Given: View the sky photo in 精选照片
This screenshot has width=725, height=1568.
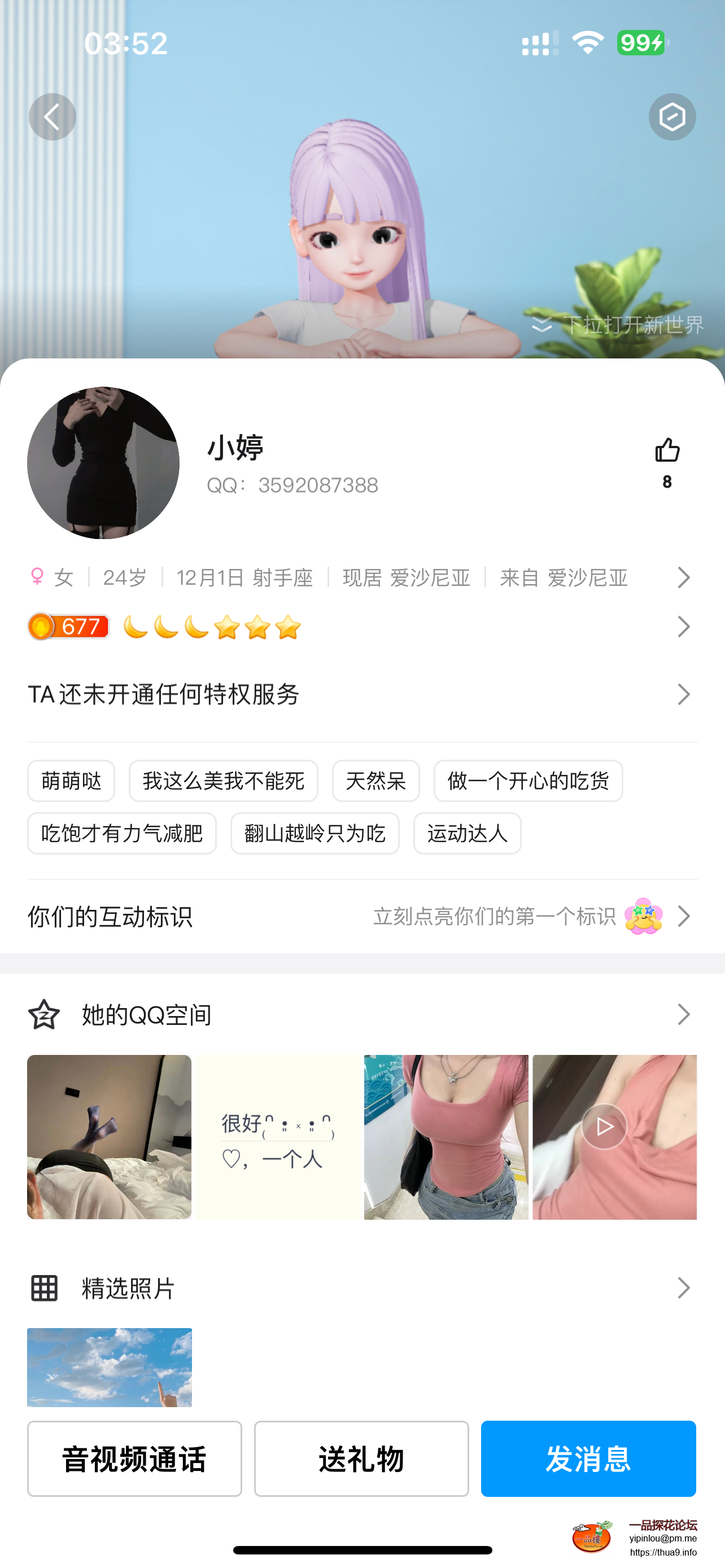Looking at the screenshot, I should [x=110, y=1367].
